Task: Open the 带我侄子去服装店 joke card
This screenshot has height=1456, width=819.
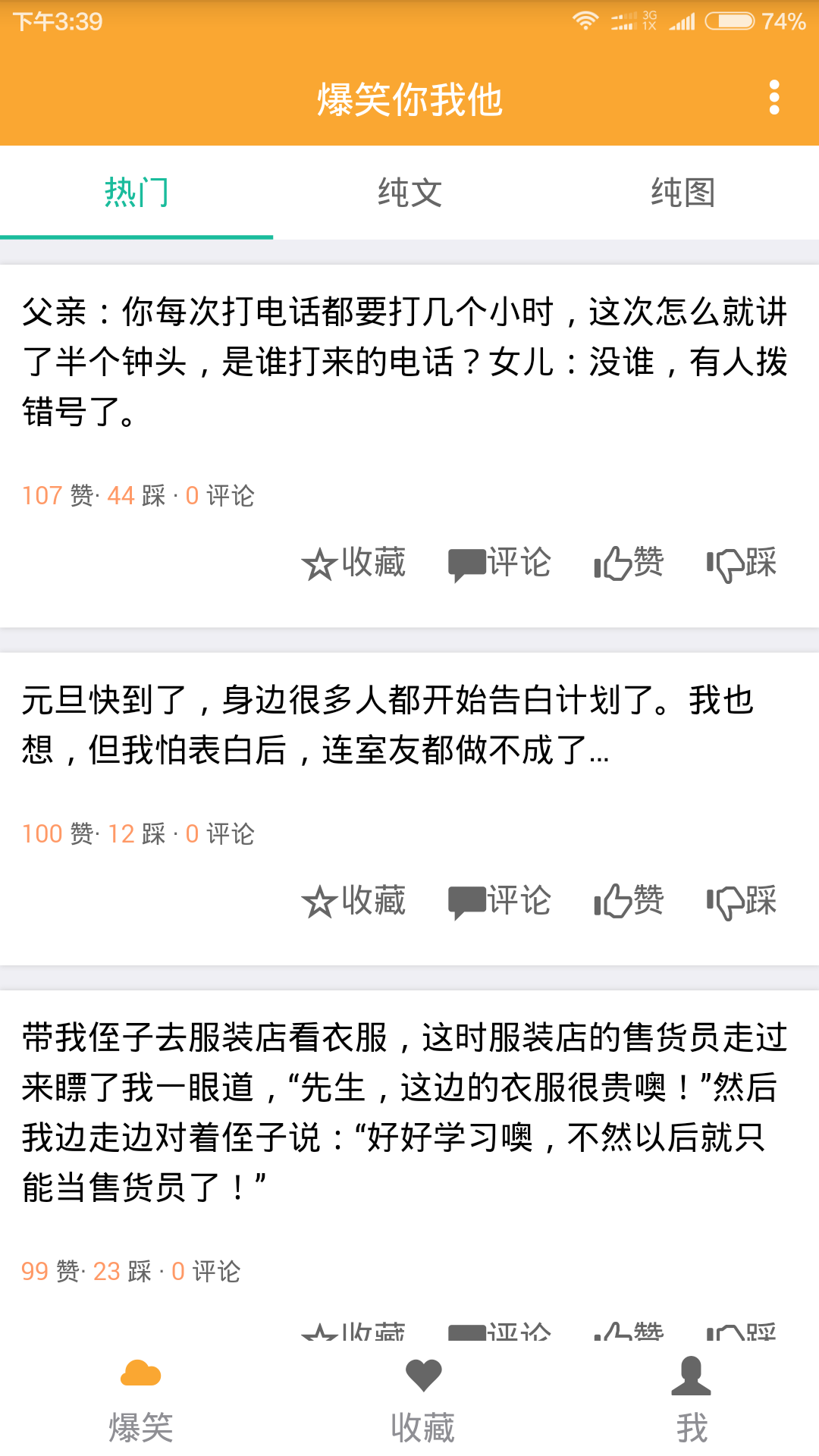Action: 405,1112
